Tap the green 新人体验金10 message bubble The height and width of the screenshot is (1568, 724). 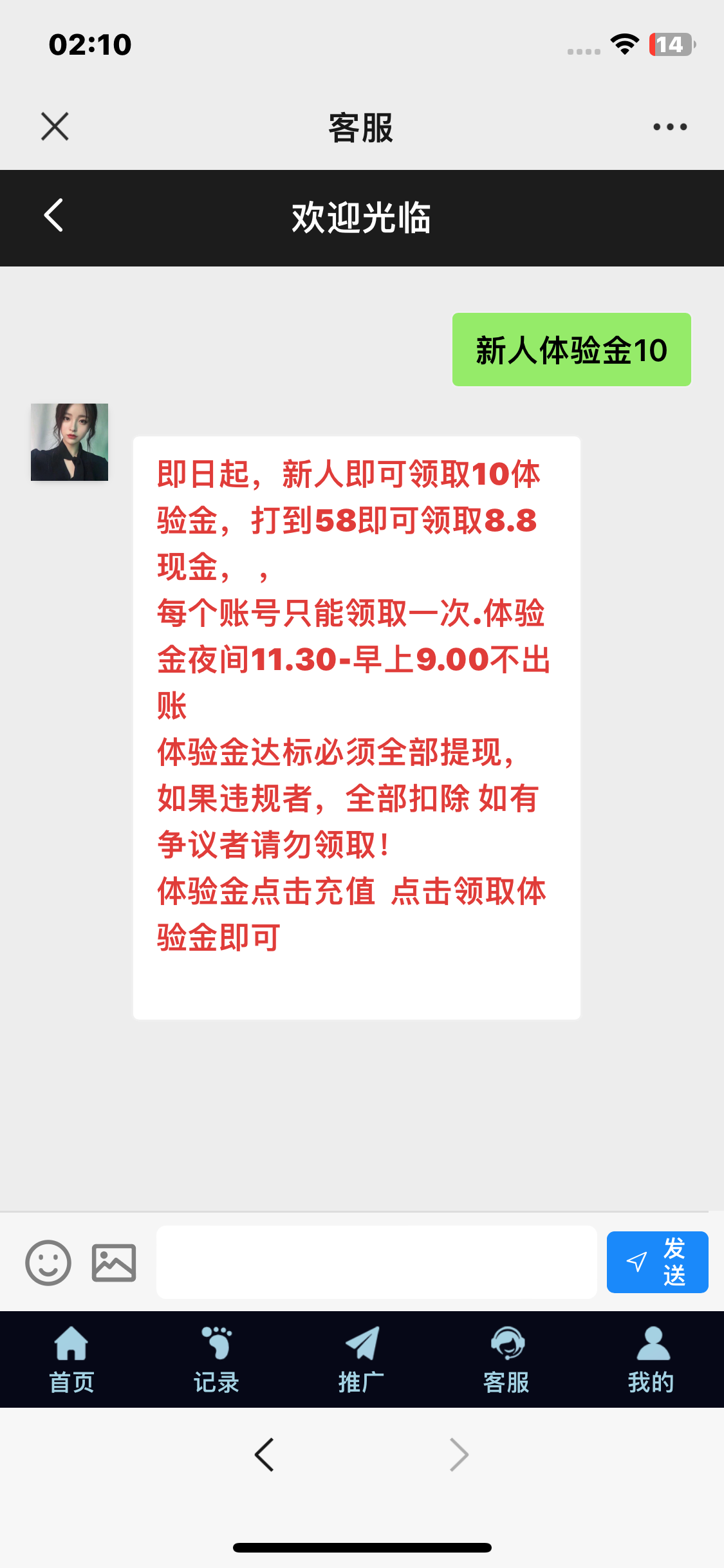tap(571, 349)
